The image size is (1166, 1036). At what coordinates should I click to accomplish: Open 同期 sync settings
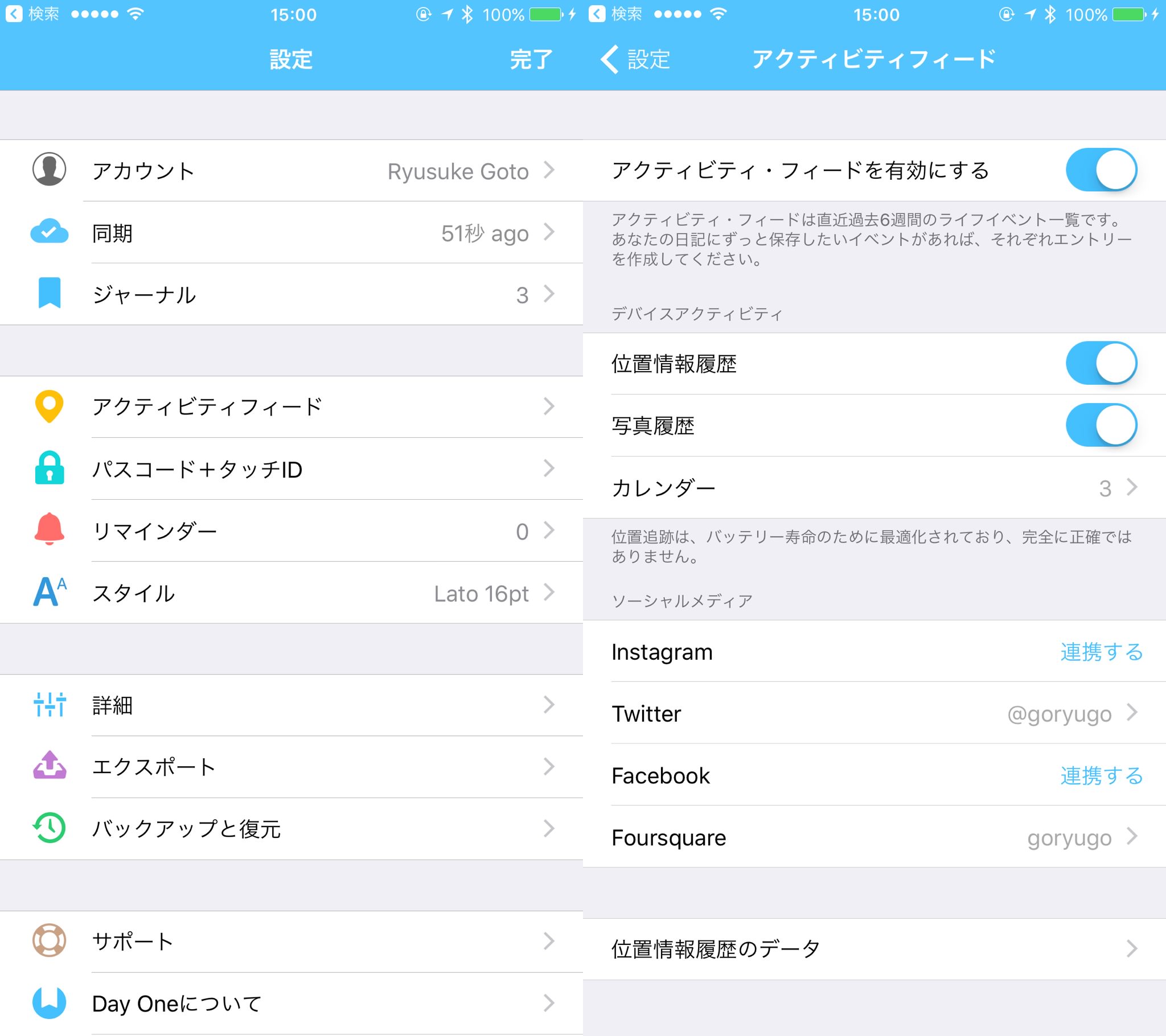click(291, 233)
